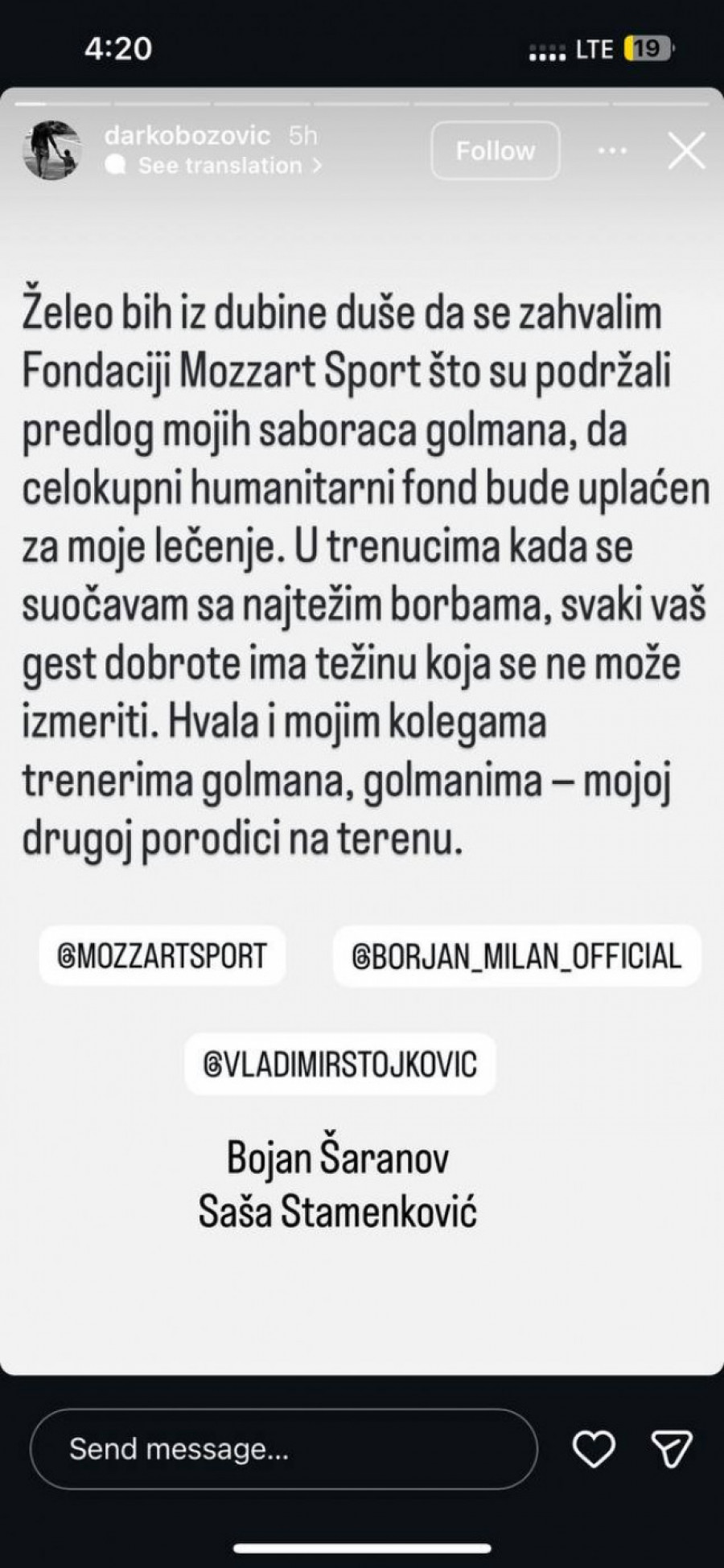The width and height of the screenshot is (724, 1568).
Task: Open the @VLADIMIRSTOJKOVIC mention
Action: (340, 1064)
